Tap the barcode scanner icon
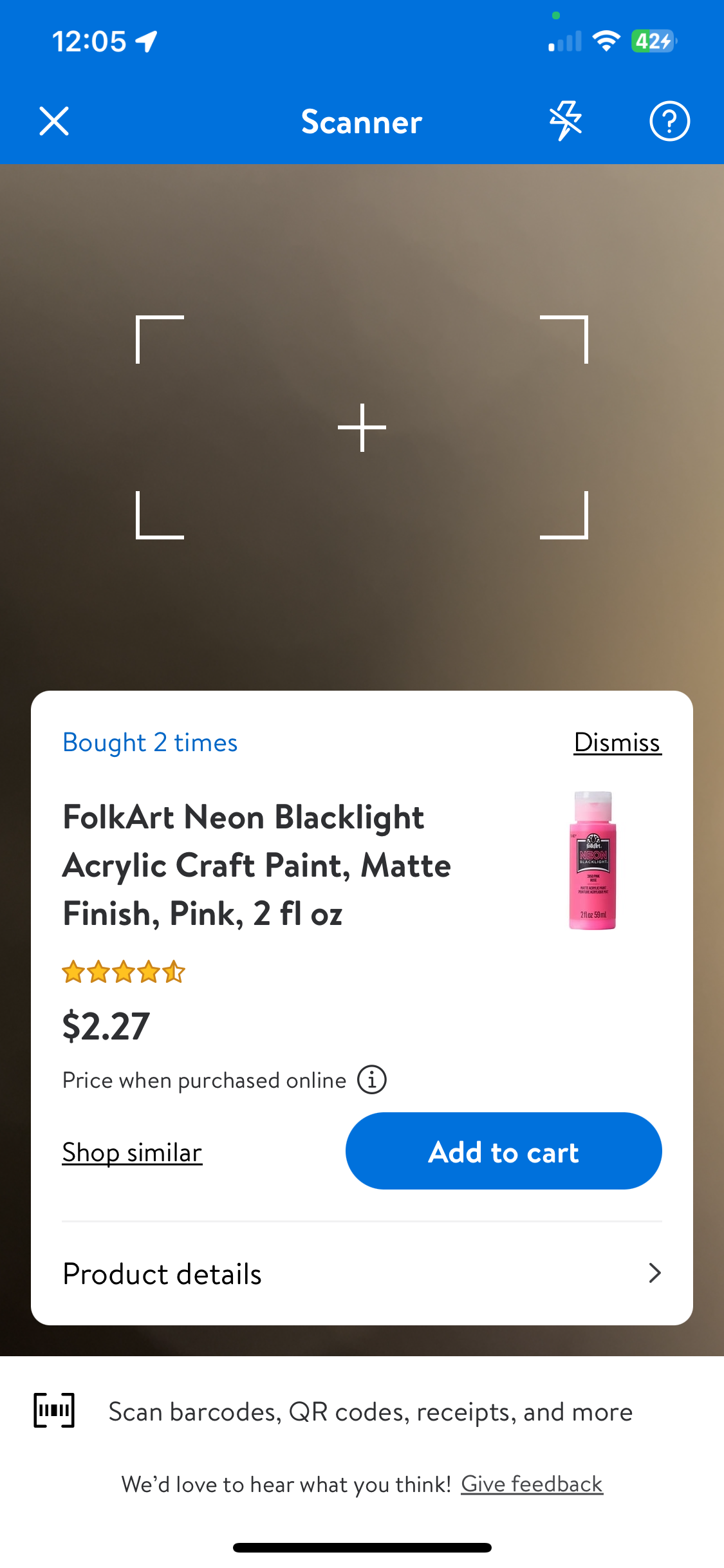The height and width of the screenshot is (1568, 724). [55, 1410]
